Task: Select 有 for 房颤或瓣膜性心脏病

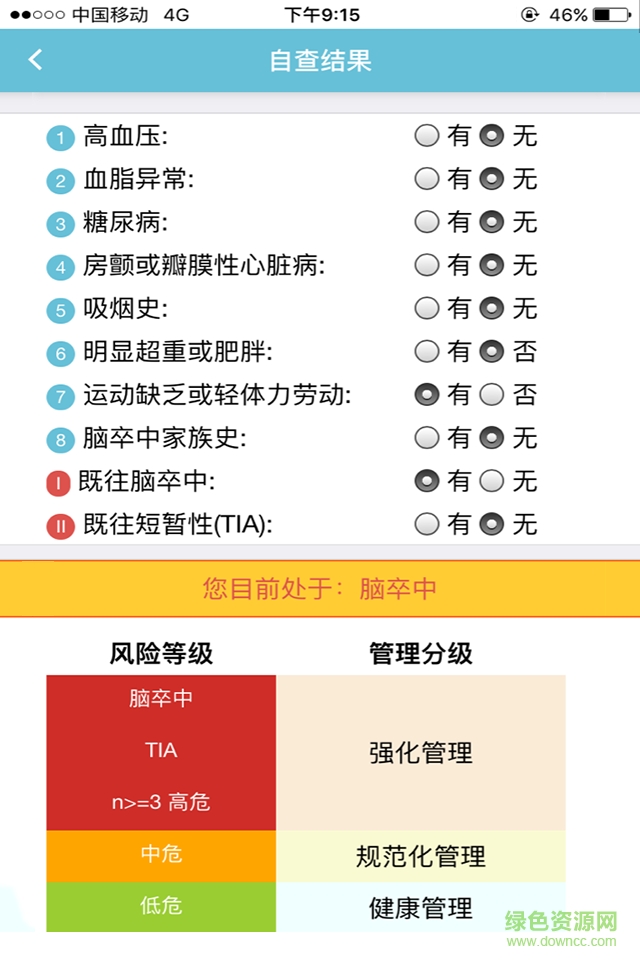Action: pyautogui.click(x=427, y=265)
